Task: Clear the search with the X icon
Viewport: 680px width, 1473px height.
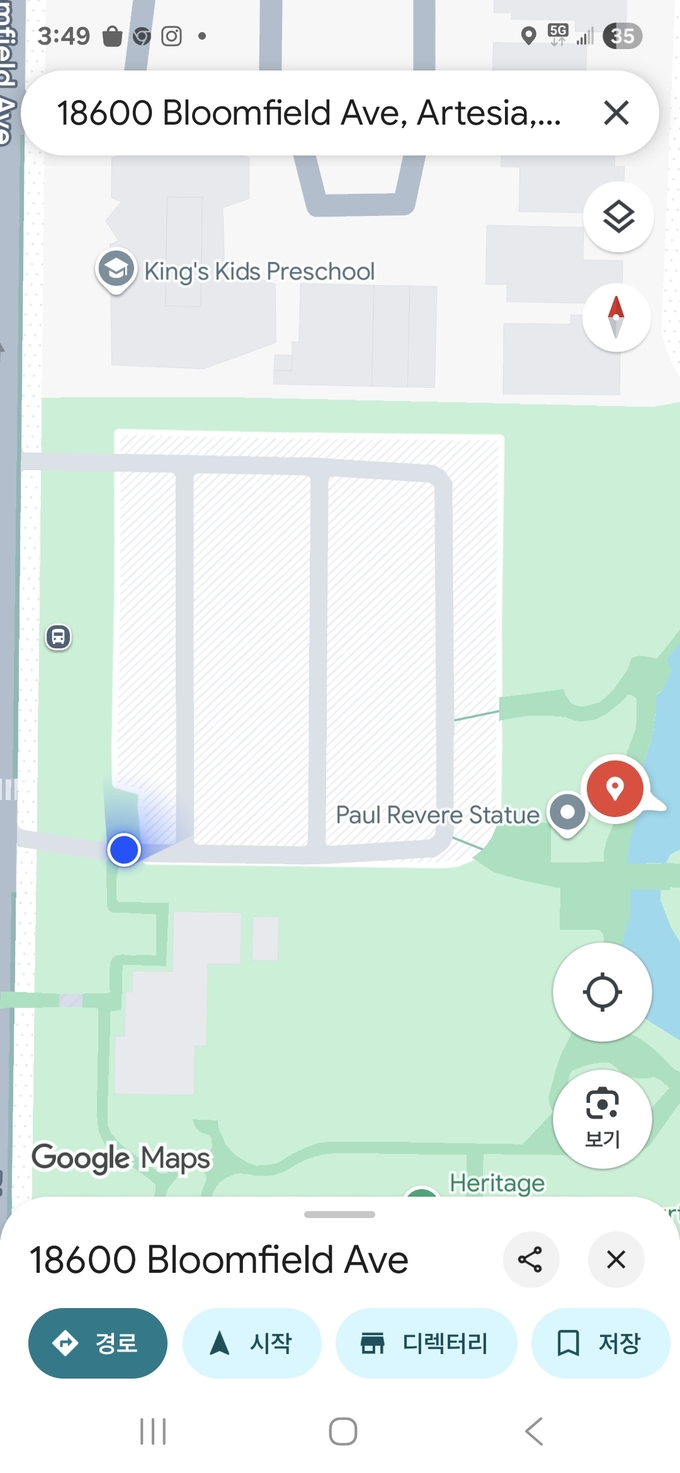Action: tap(616, 113)
